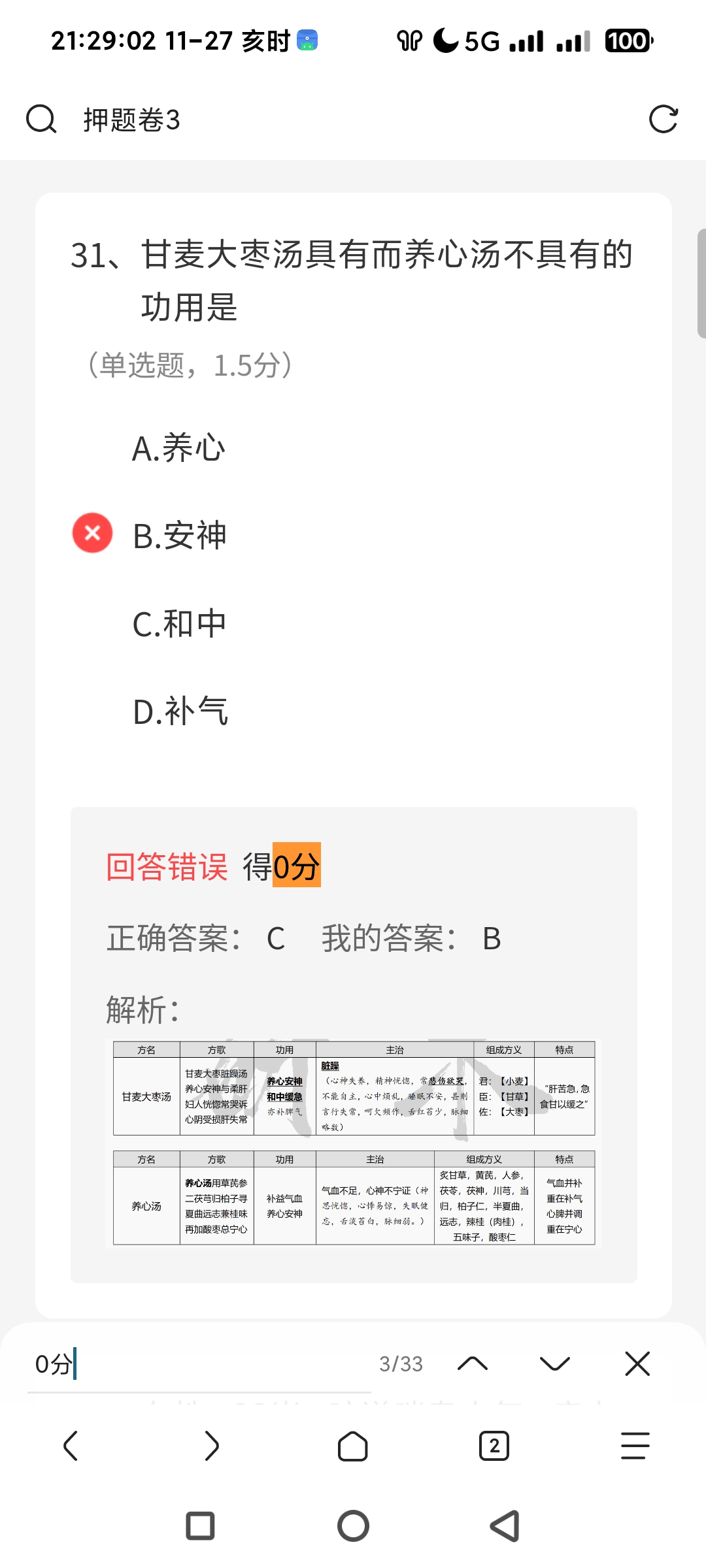Close the find-in-page bar
Image resolution: width=706 pixels, height=1568 pixels.
[x=637, y=1364]
